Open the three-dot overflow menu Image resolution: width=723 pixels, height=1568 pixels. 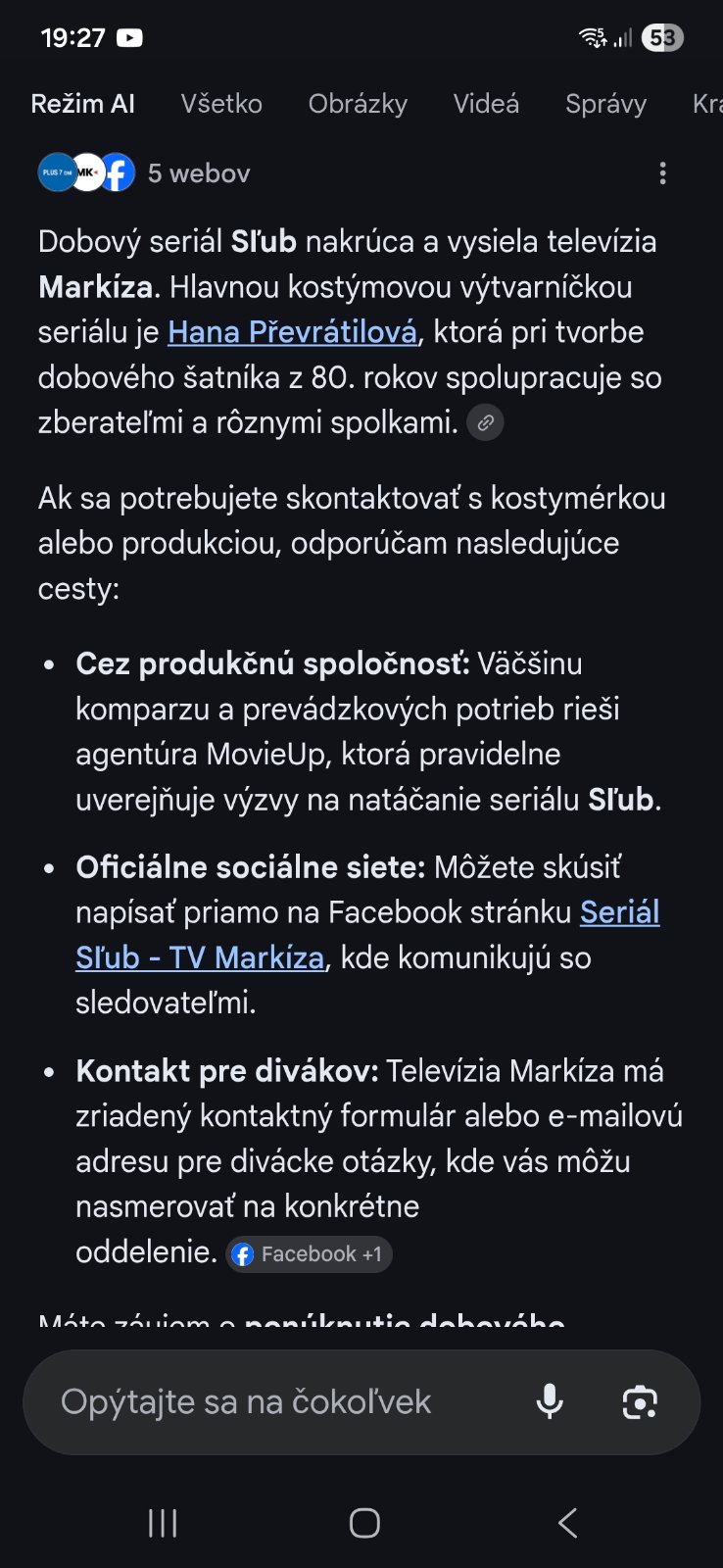(x=663, y=173)
